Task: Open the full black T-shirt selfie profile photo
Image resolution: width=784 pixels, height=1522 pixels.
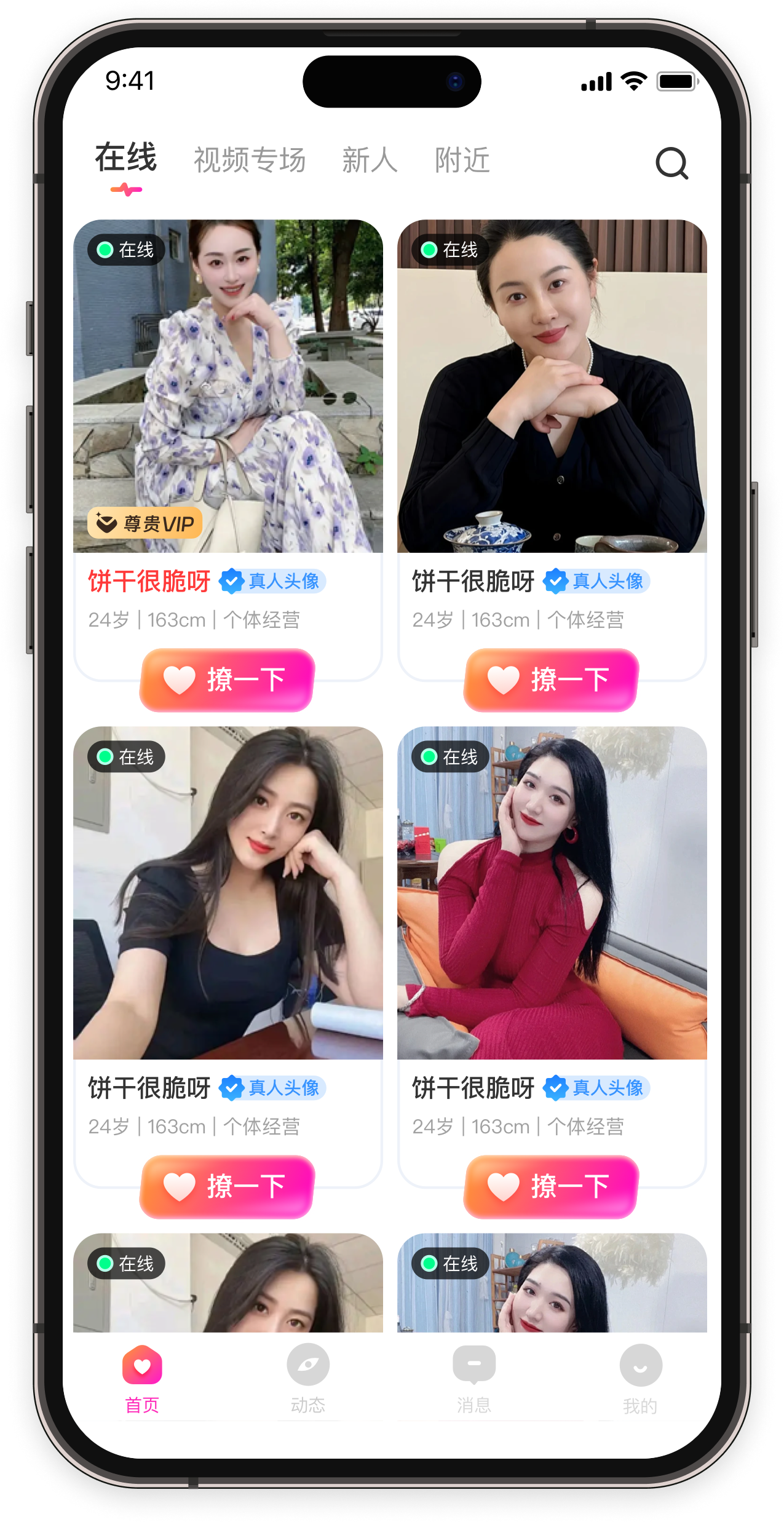Action: click(228, 893)
